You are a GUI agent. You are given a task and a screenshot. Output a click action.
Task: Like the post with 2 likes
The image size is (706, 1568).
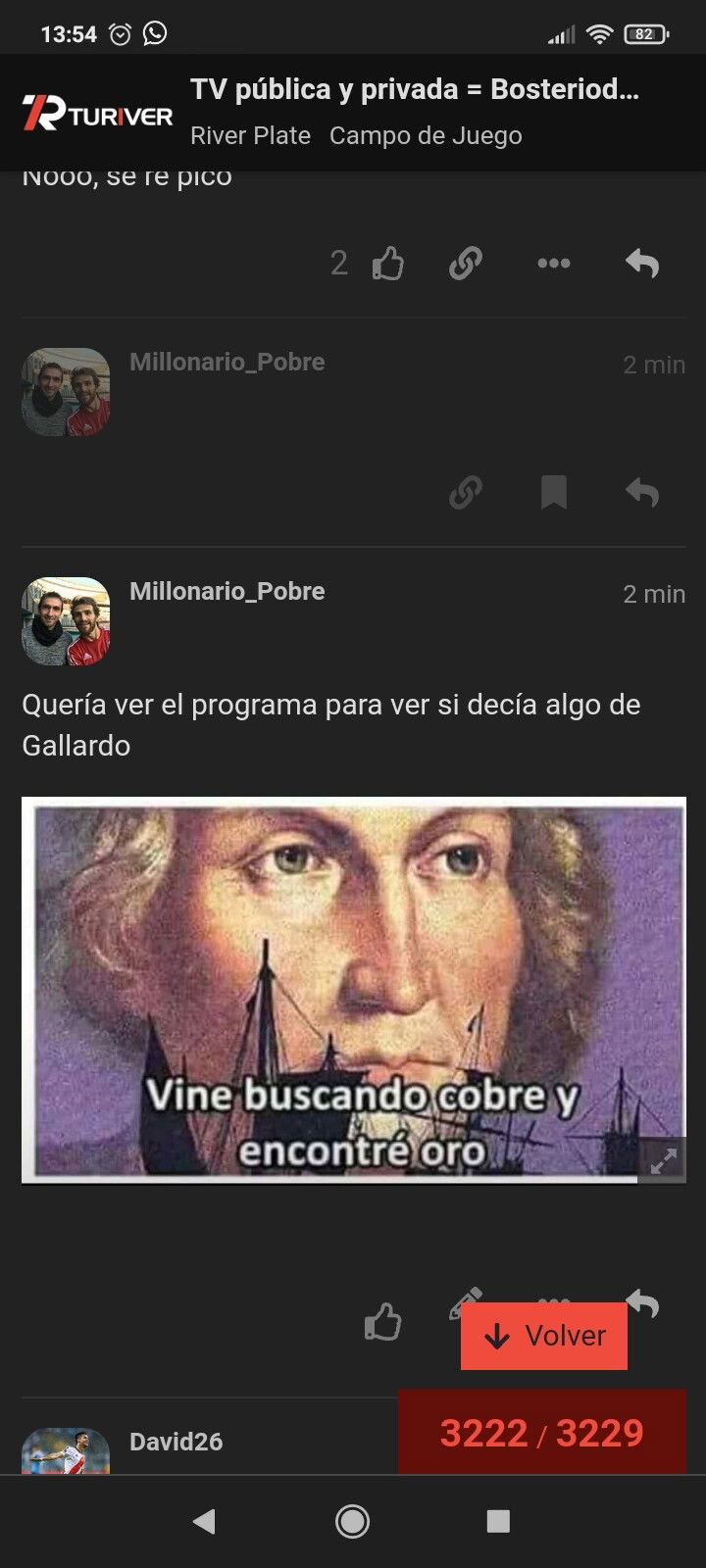pos(388,264)
